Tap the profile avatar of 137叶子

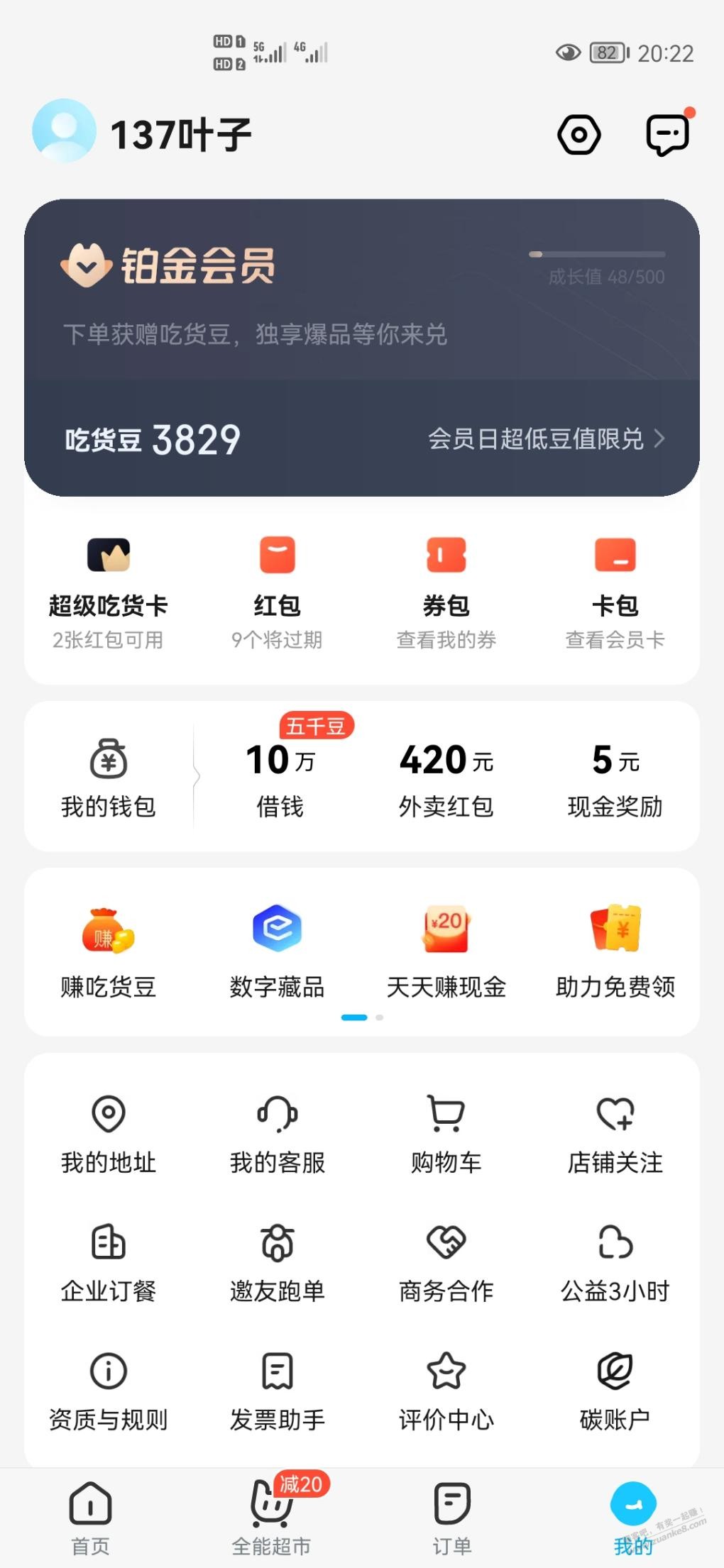click(x=64, y=131)
